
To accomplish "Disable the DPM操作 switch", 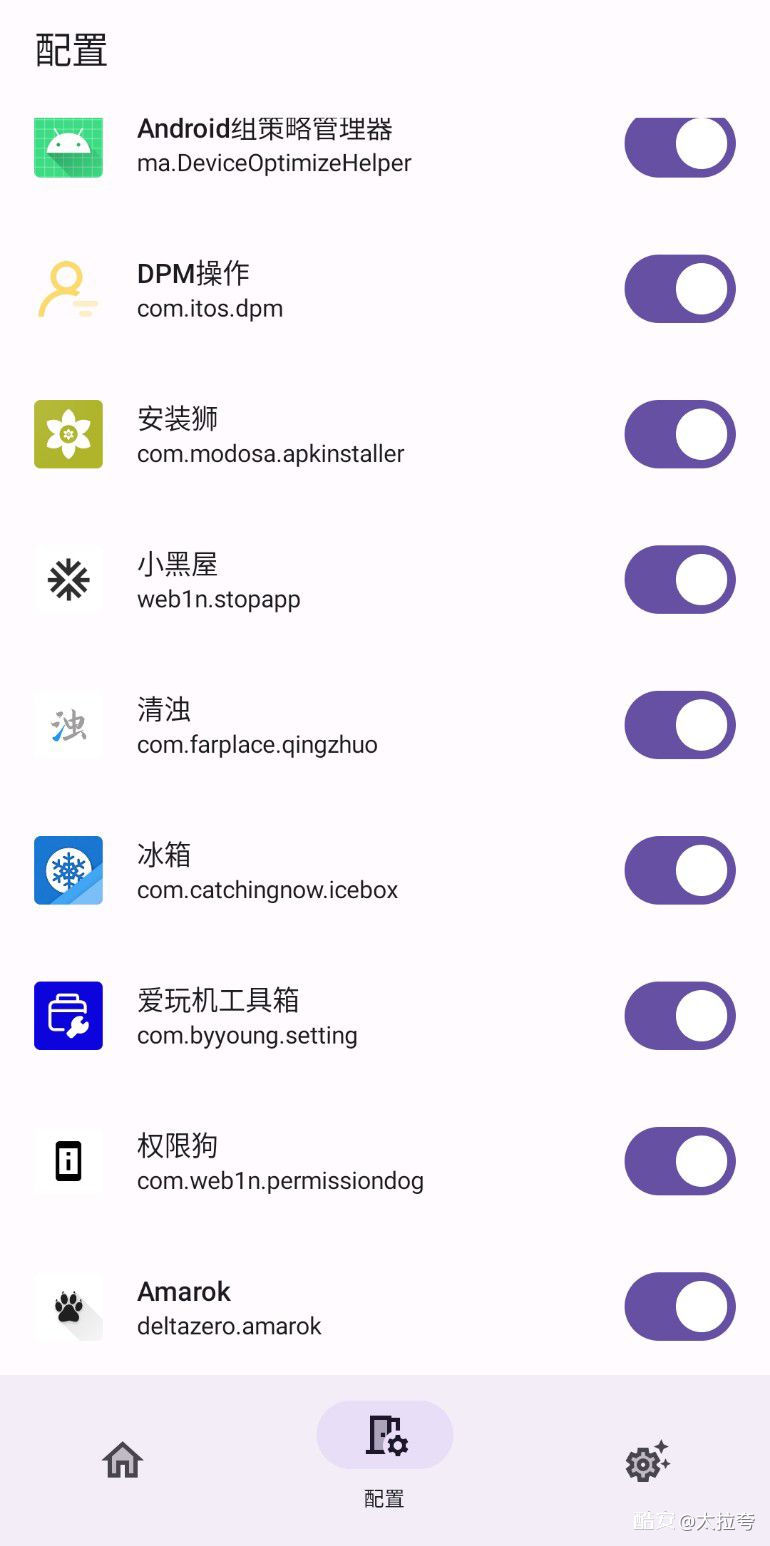I will coord(680,289).
